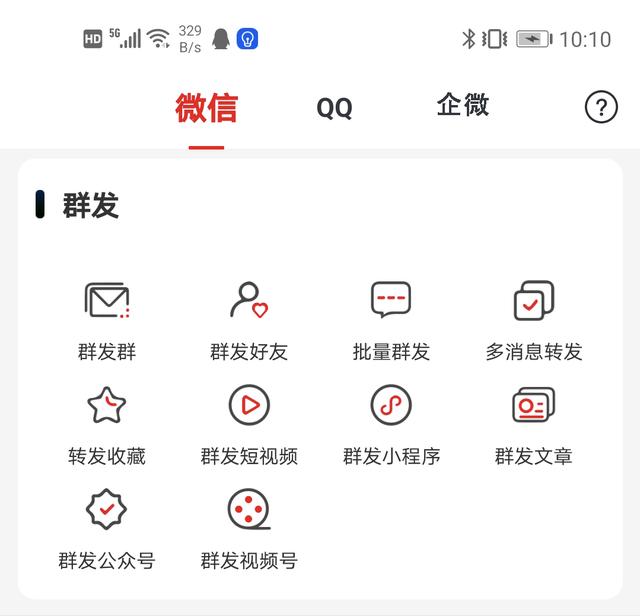Switch to the 企微 tab

[x=462, y=106]
